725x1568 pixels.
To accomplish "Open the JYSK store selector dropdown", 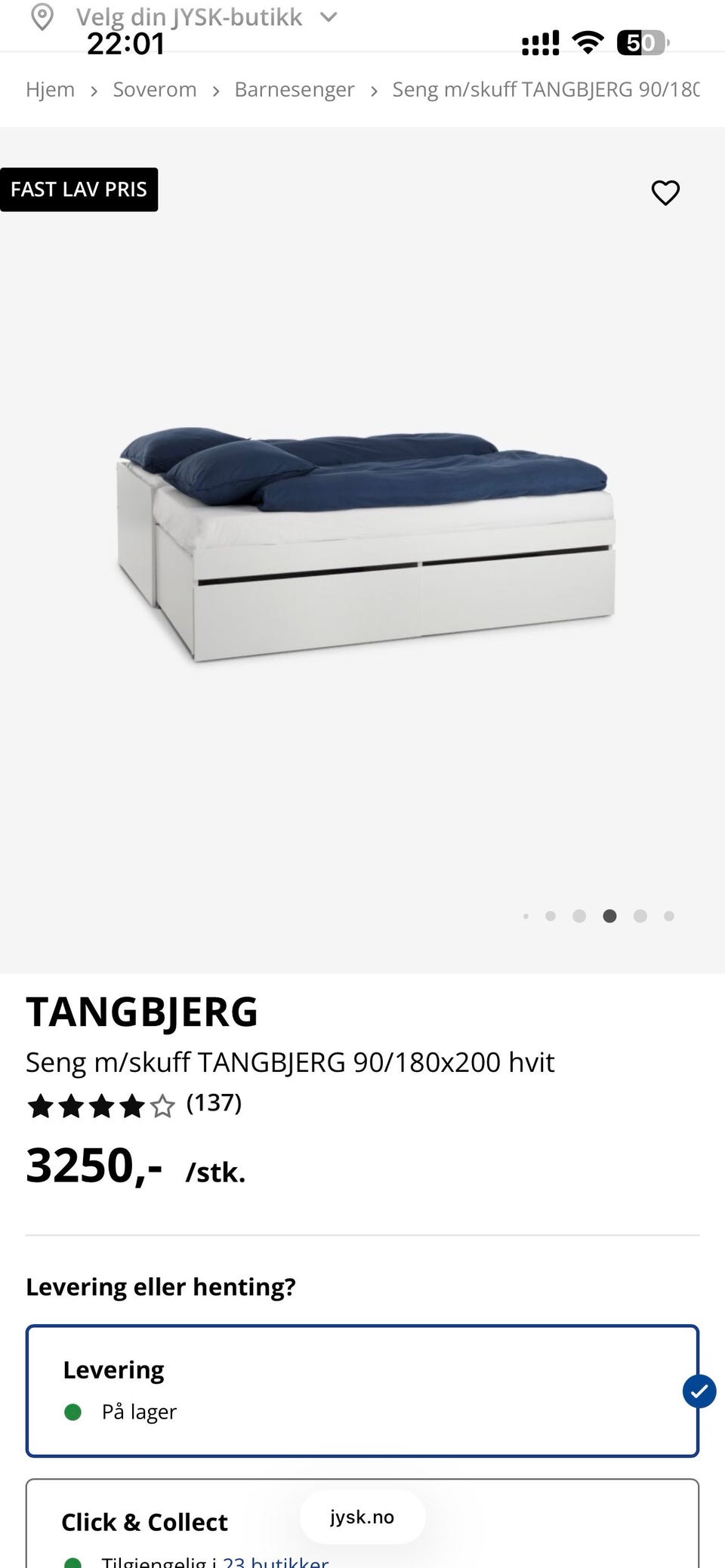I will click(189, 17).
